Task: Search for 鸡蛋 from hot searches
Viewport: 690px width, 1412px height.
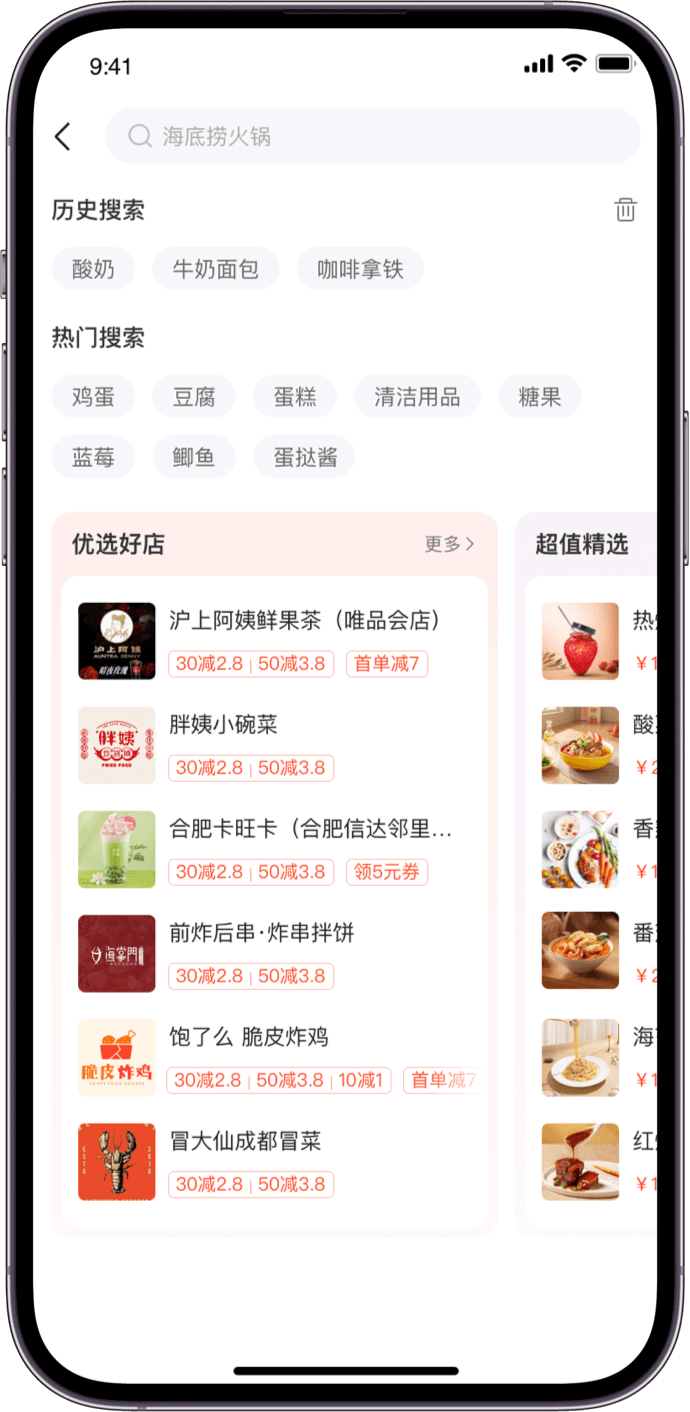Action: coord(93,397)
